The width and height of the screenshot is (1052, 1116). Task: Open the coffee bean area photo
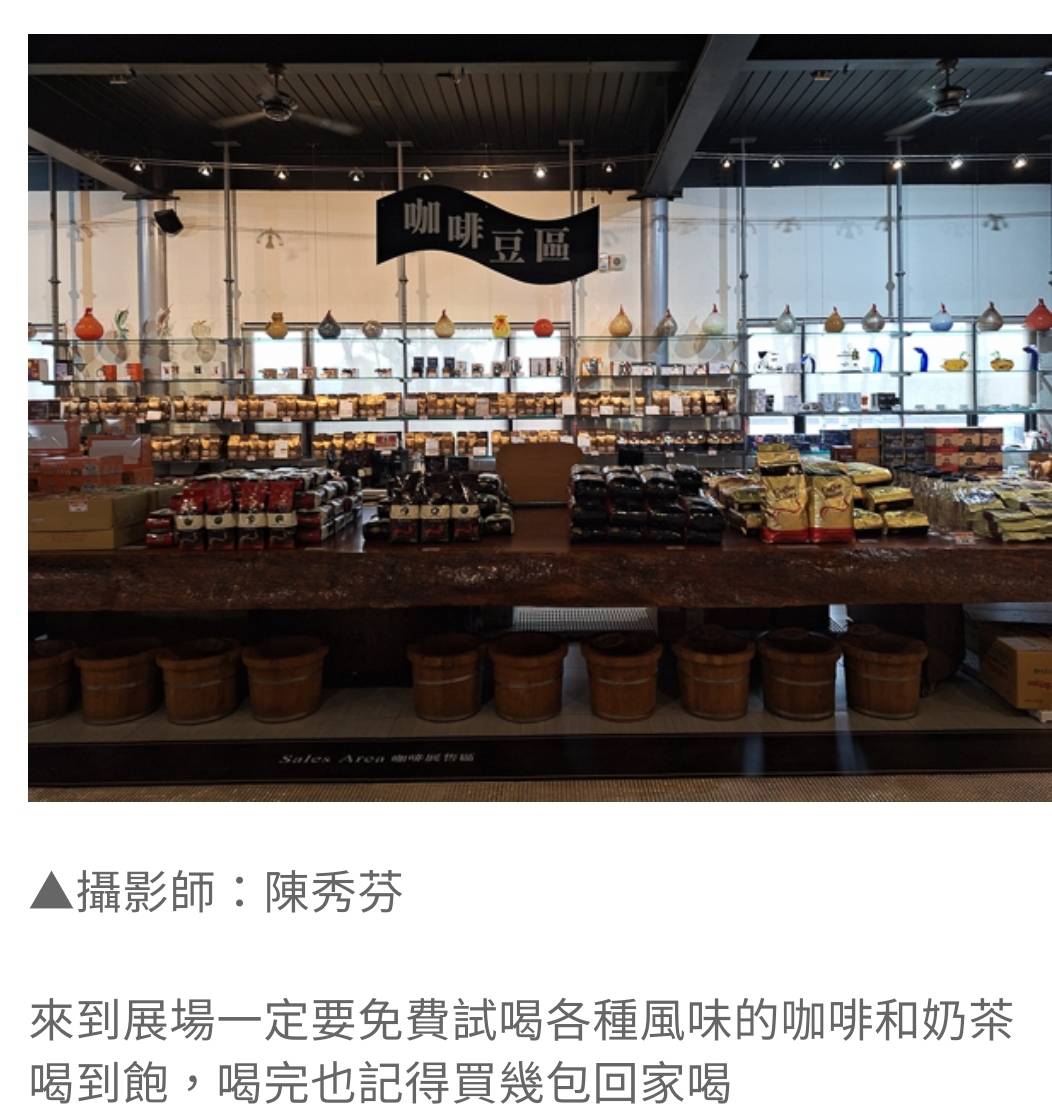[539, 418]
